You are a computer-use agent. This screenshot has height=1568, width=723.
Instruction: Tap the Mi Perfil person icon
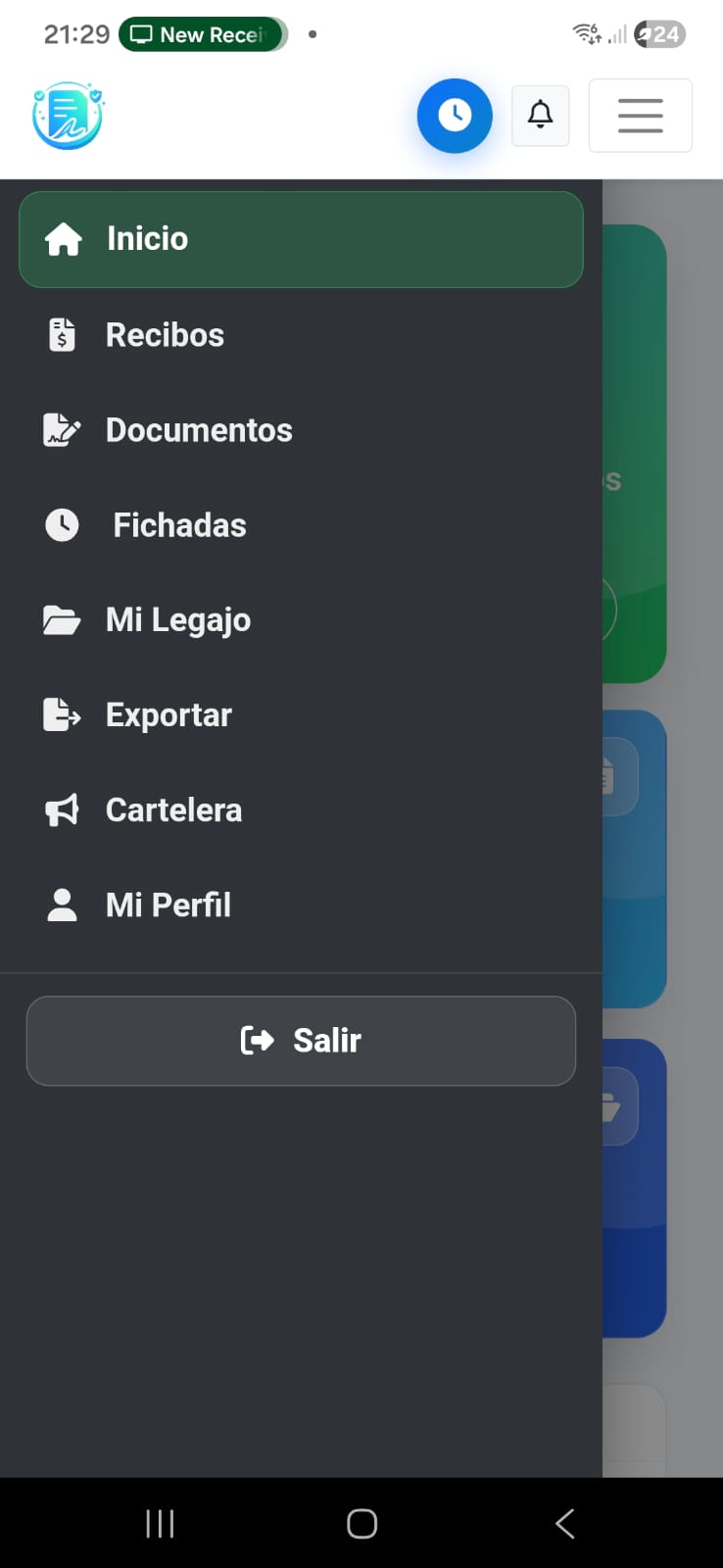[x=61, y=904]
